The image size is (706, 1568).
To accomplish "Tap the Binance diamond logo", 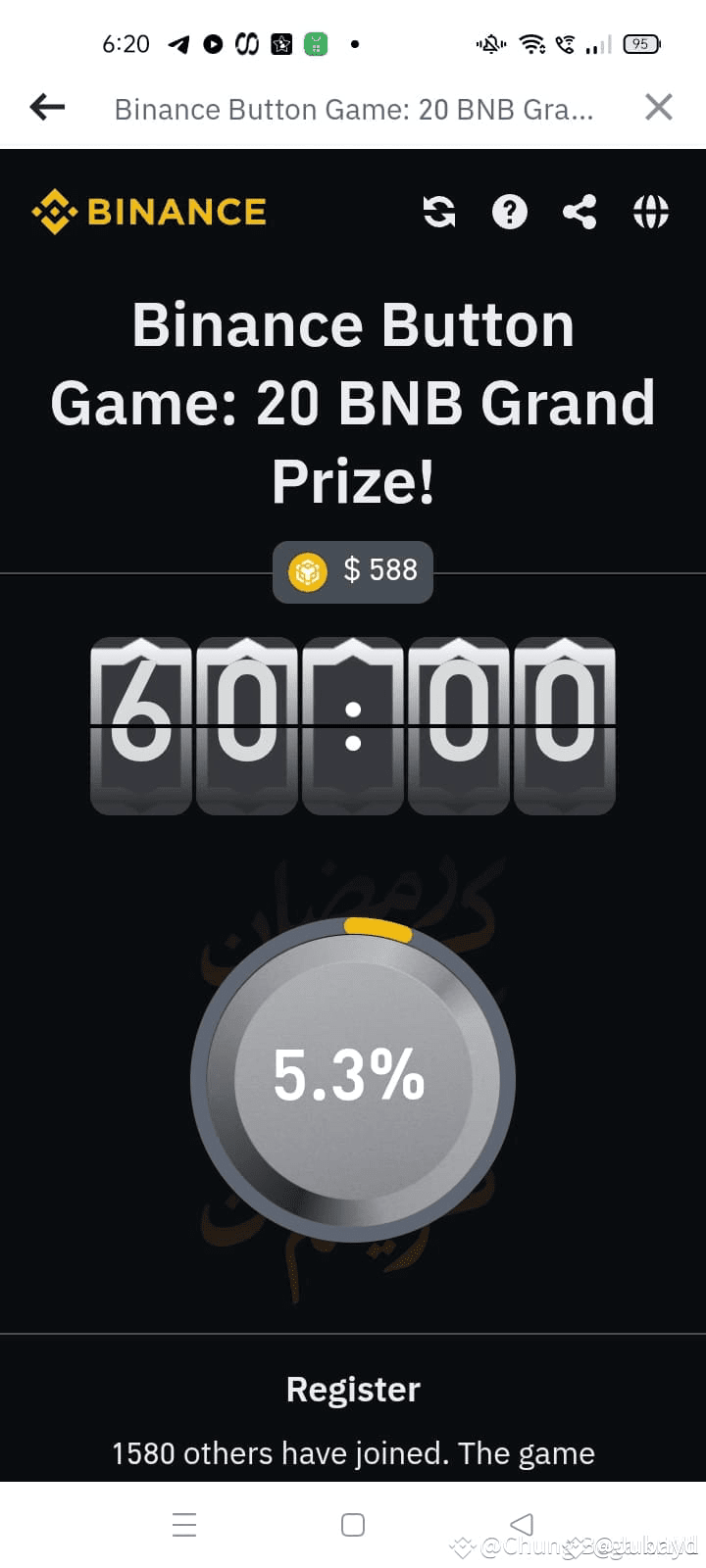I will 54,210.
